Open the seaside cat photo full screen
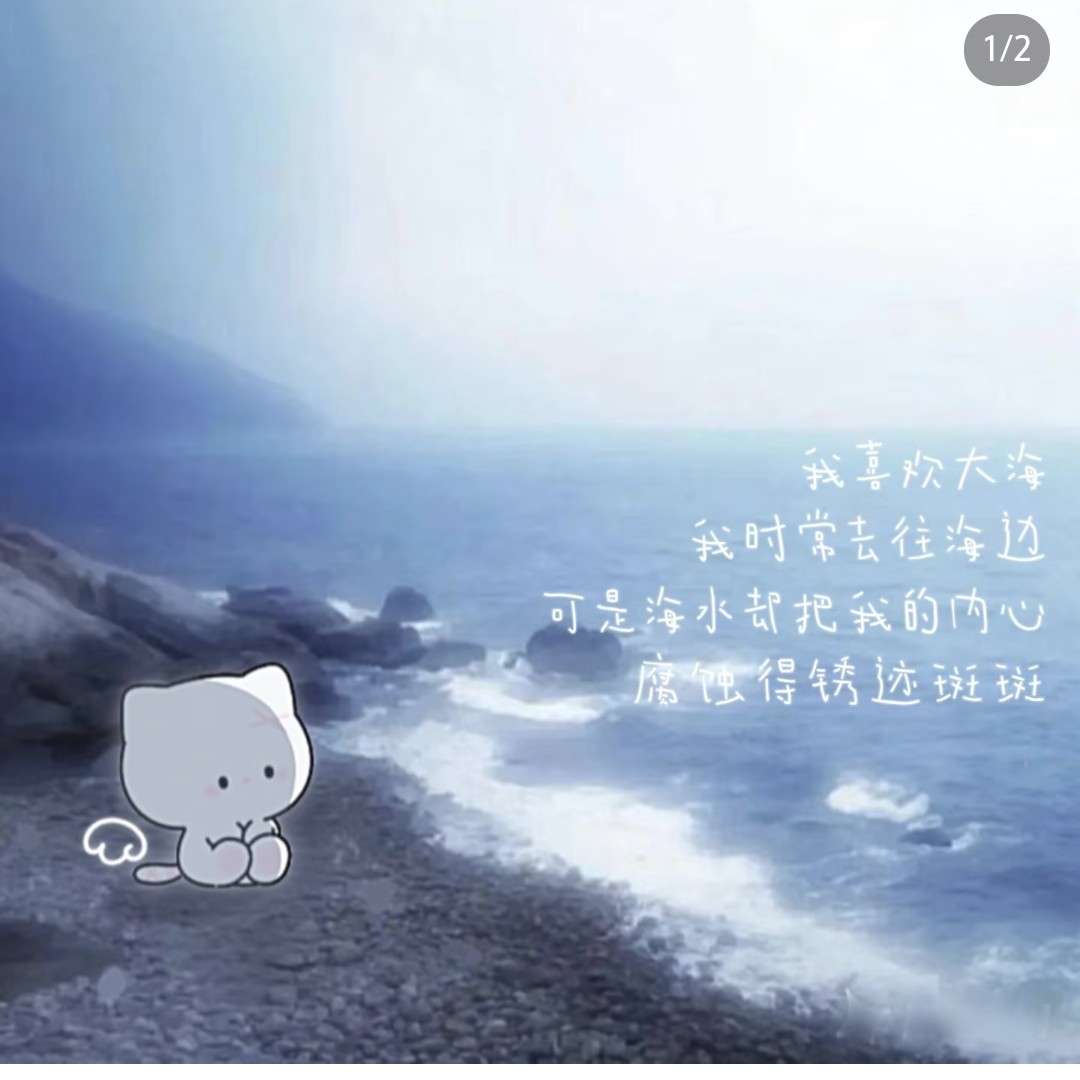1080x1080 pixels. tap(540, 540)
